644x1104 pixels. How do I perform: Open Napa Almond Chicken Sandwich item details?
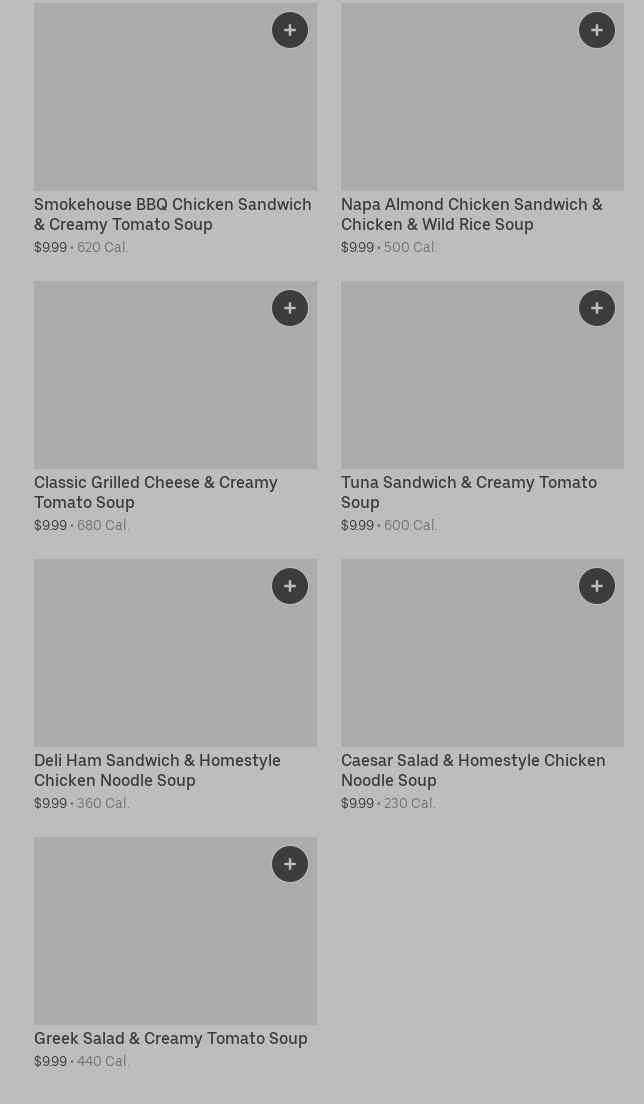(x=471, y=214)
